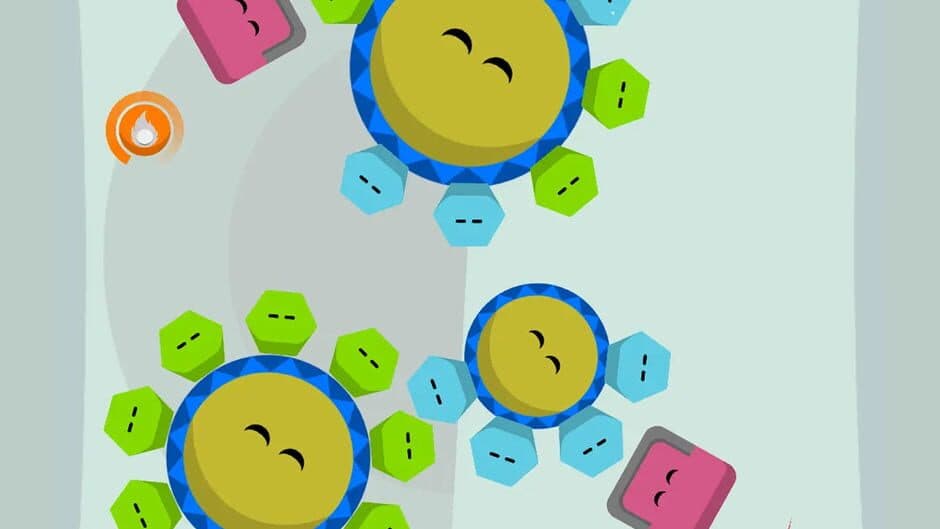Activate the orange fire power-up
This screenshot has width=940, height=529.
coord(143,128)
